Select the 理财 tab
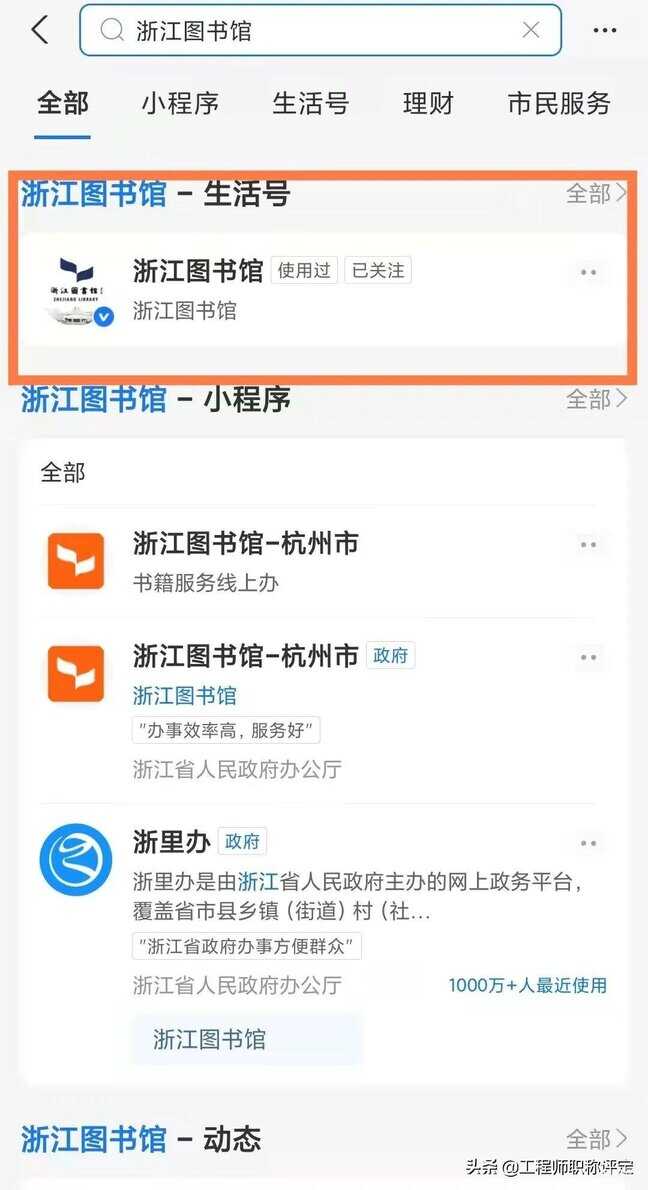Viewport: 648px width, 1190px height. pyautogui.click(x=427, y=103)
